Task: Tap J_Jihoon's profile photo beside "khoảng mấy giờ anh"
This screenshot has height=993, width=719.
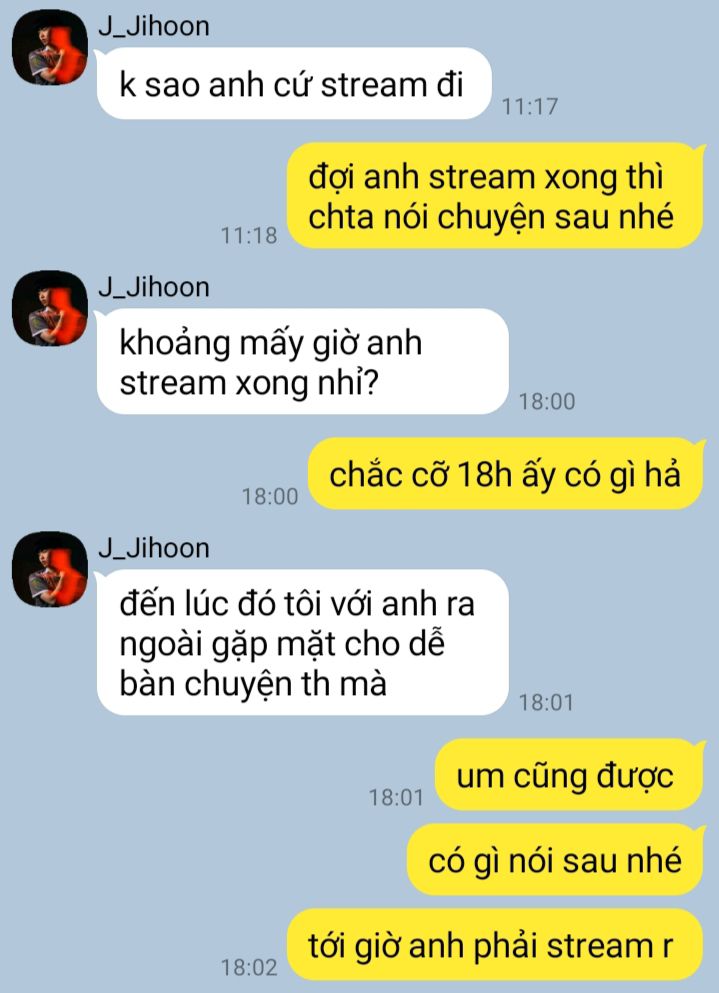Action: 49,309
